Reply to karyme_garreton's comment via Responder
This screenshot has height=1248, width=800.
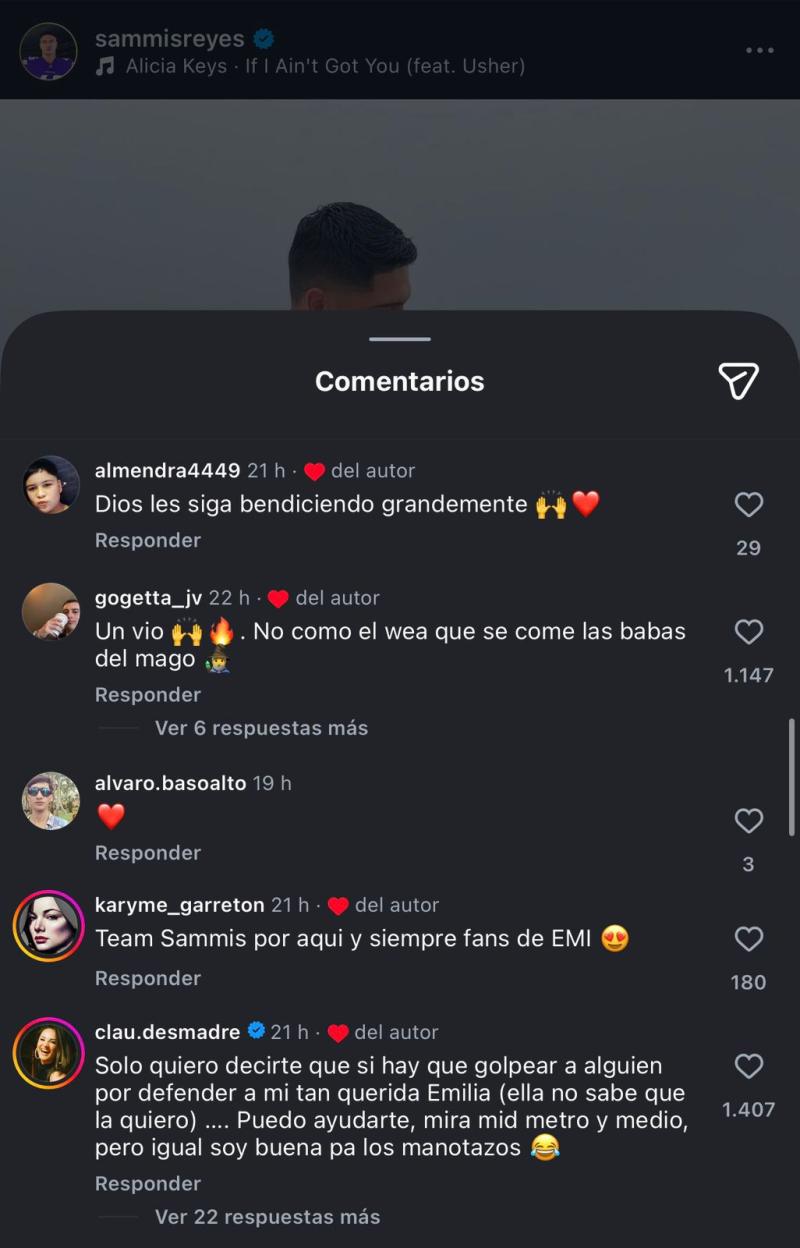click(x=147, y=978)
